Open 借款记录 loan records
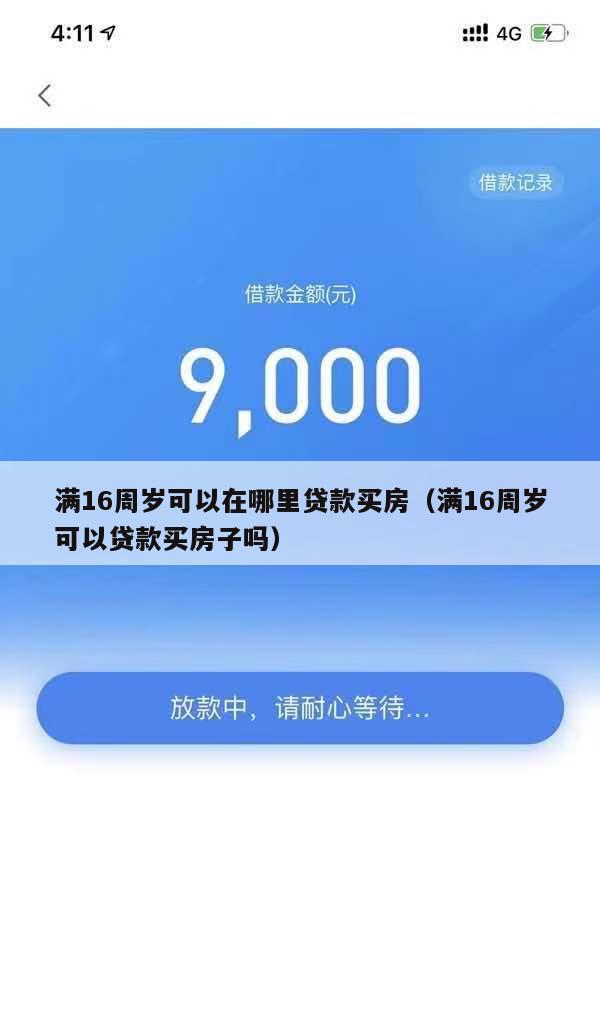 click(x=516, y=183)
